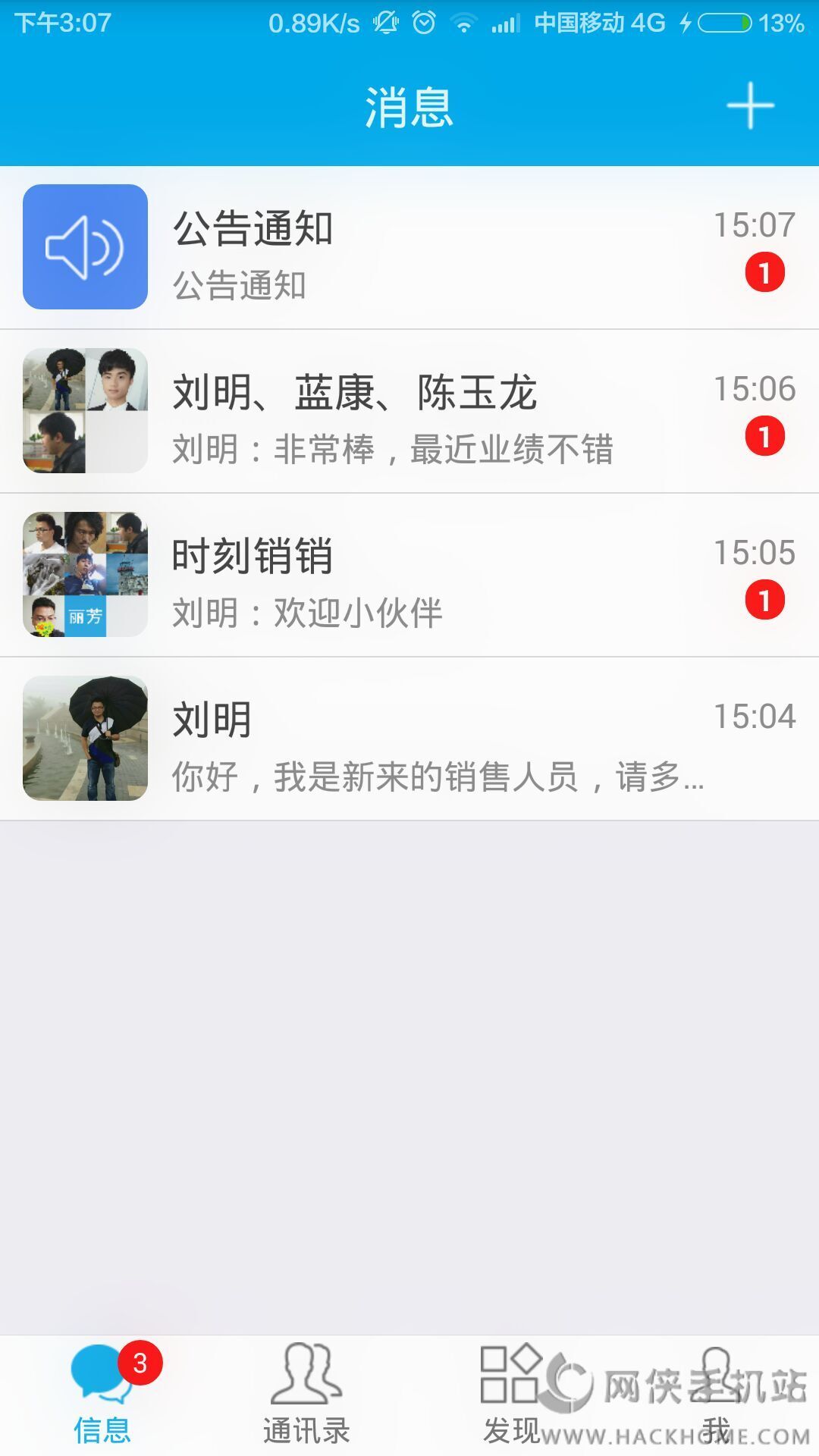
Task: Open the 公告通知 announcement thread
Action: click(x=409, y=247)
